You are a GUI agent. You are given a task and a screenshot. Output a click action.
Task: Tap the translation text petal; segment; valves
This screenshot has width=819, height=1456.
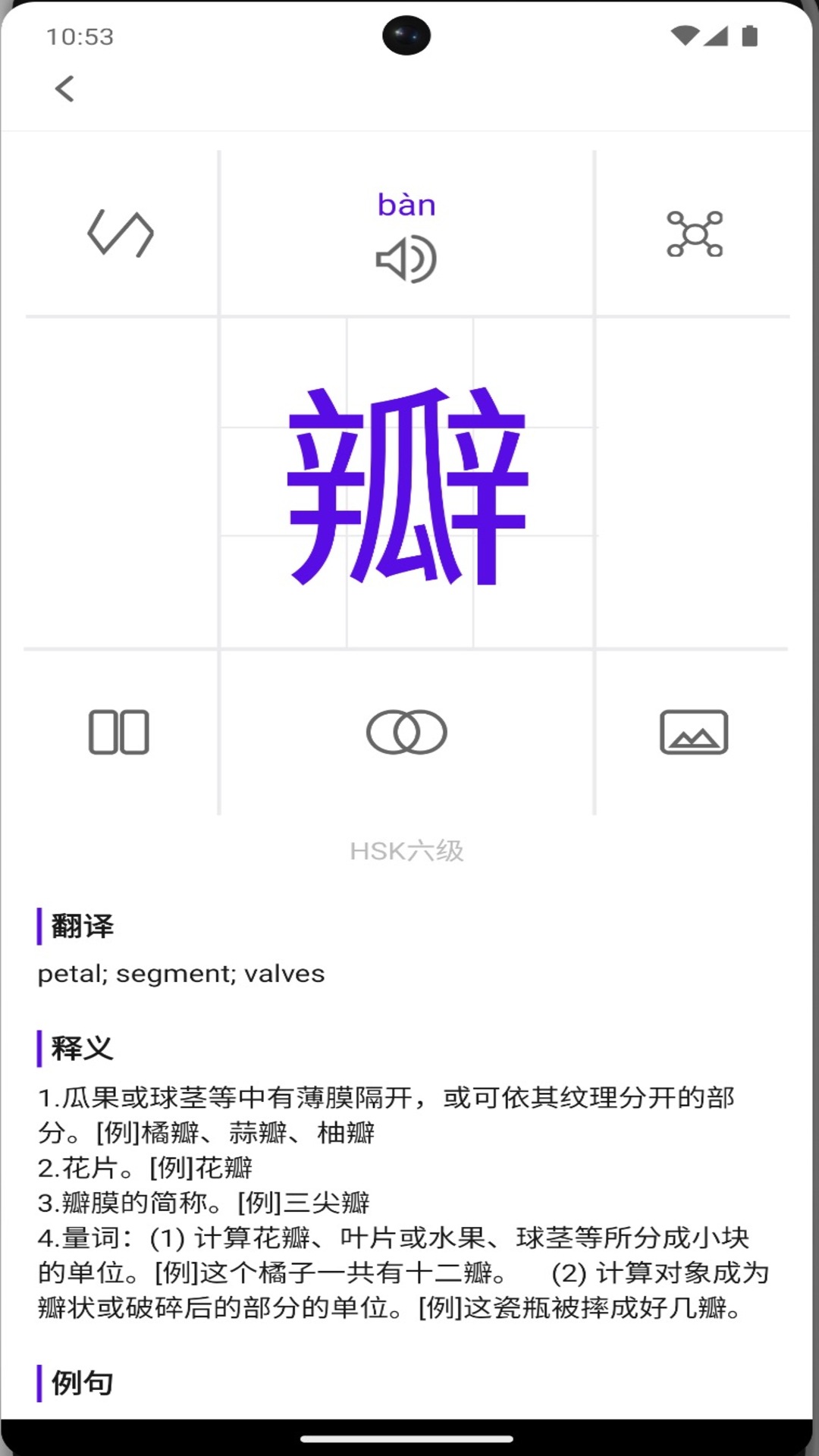180,973
